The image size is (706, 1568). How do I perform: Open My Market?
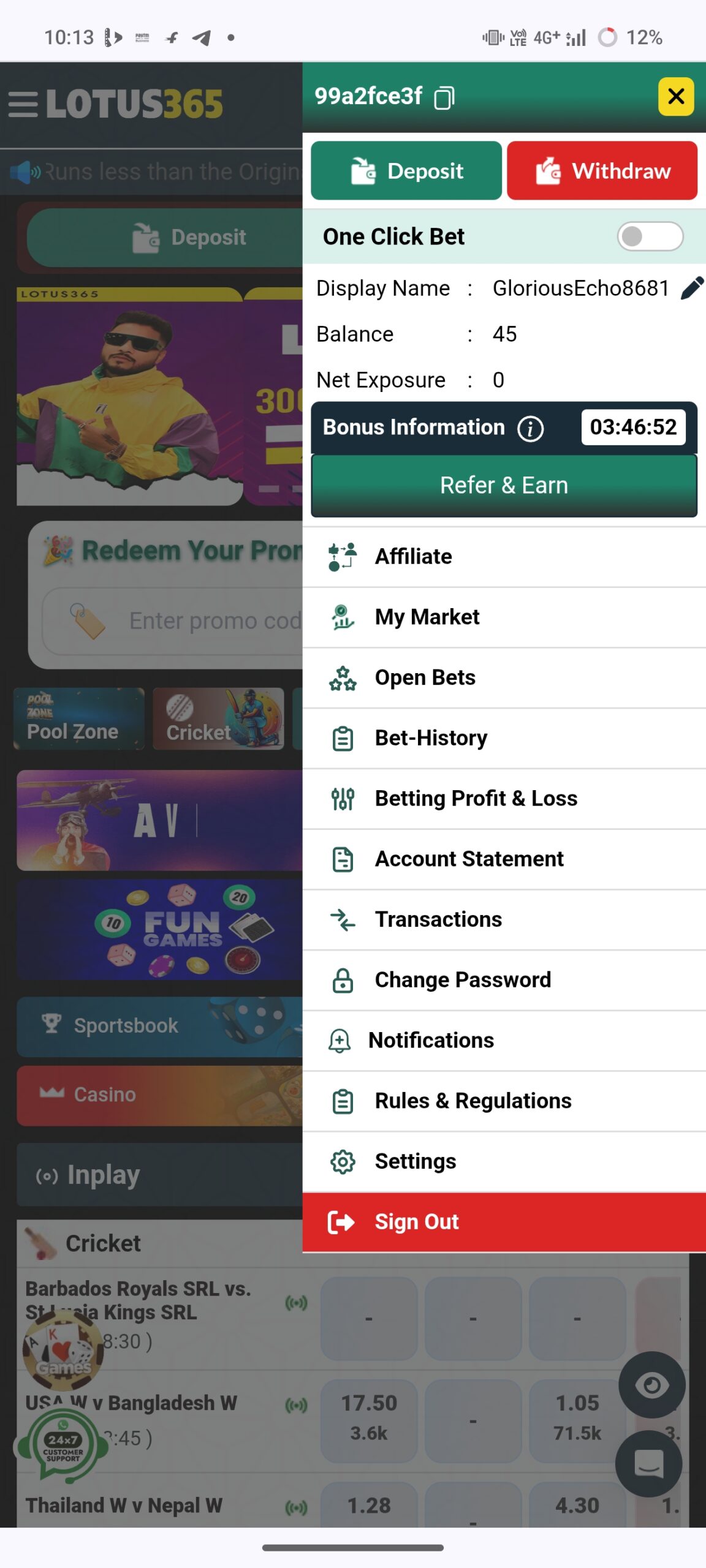coord(427,617)
